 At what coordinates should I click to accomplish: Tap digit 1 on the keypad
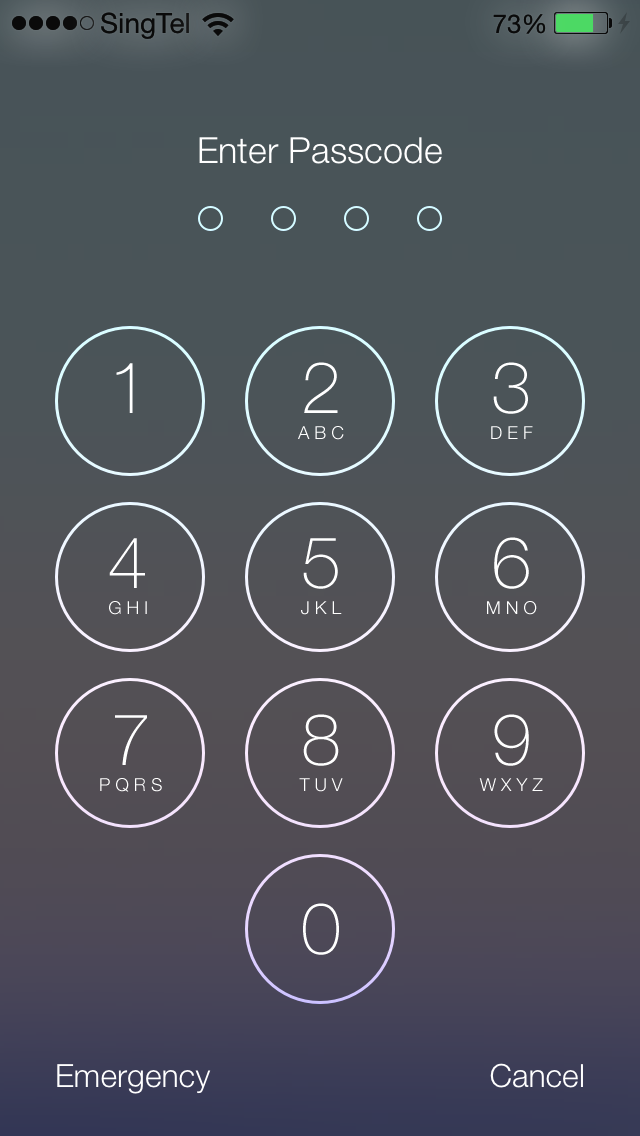click(x=130, y=401)
